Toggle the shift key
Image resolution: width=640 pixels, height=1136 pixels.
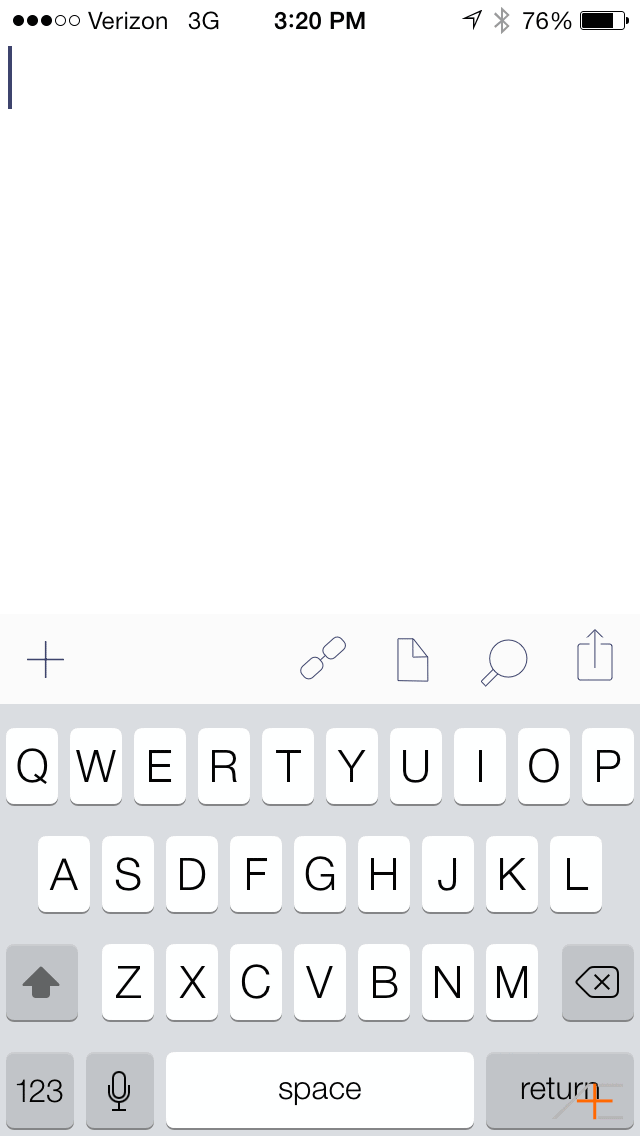click(41, 982)
